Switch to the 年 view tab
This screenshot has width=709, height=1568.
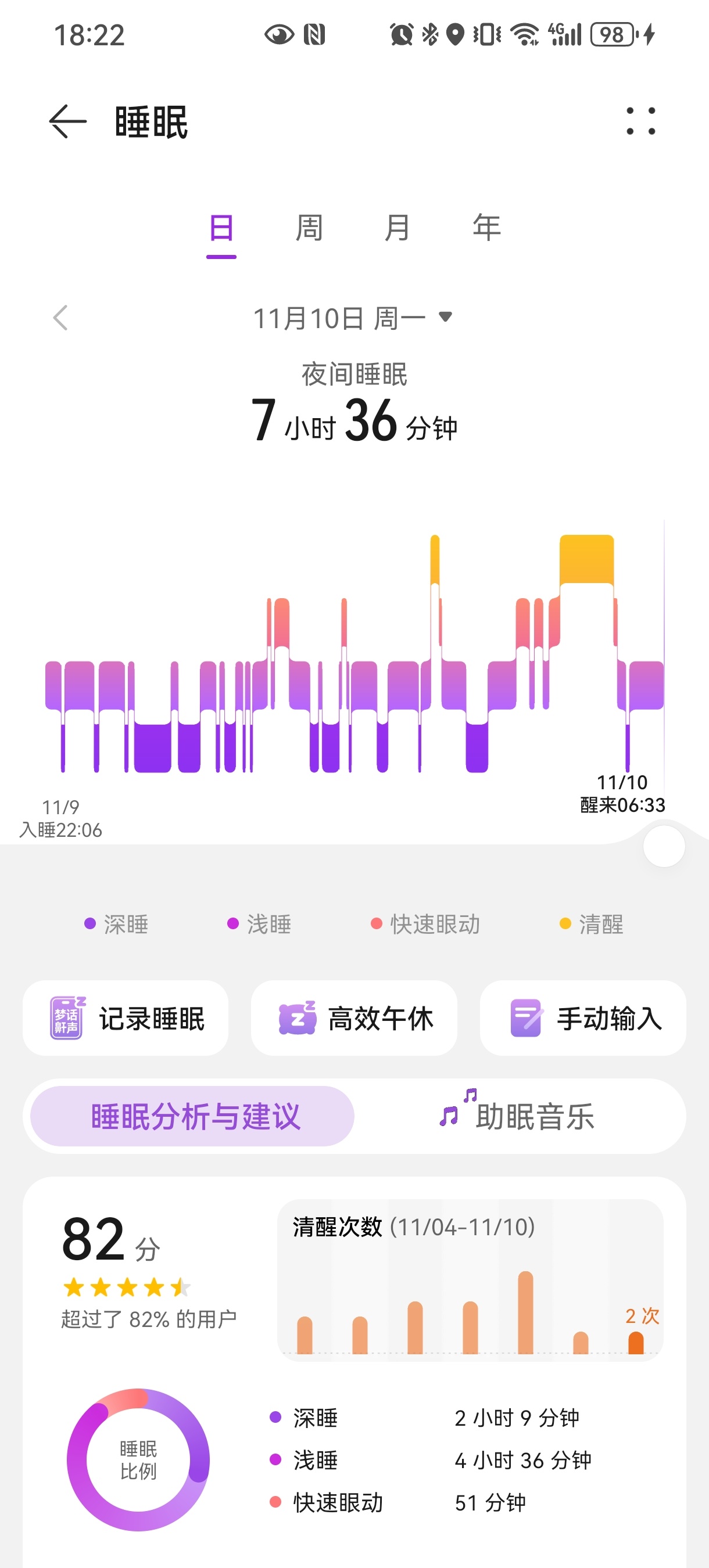[x=486, y=229]
